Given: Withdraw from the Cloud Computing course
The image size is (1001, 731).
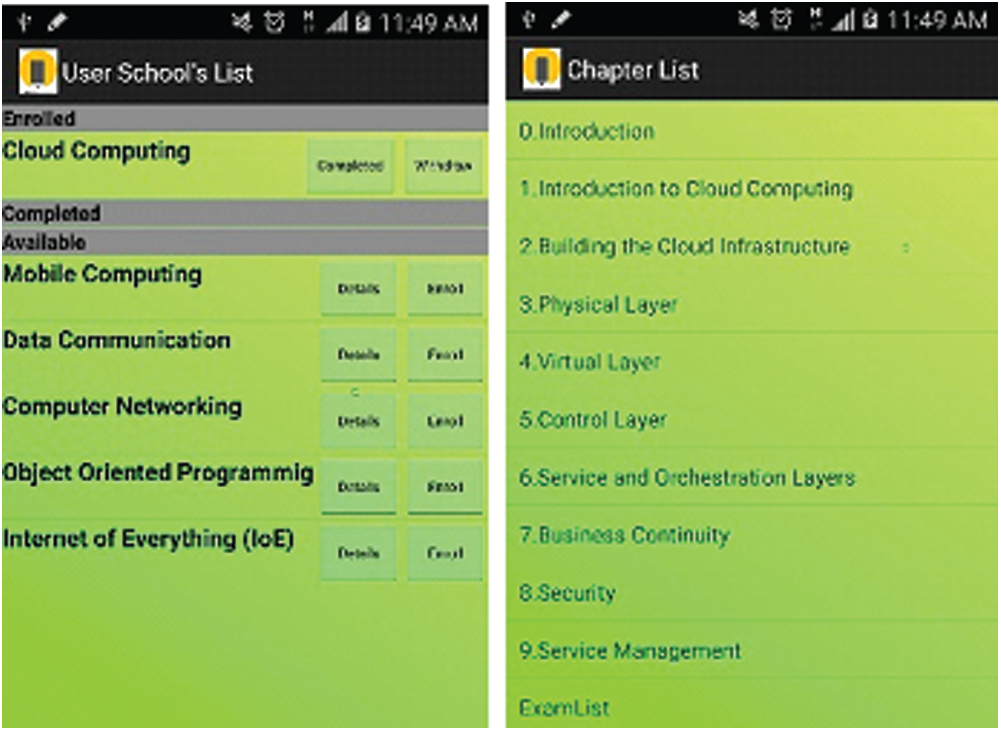Looking at the screenshot, I should (x=443, y=167).
